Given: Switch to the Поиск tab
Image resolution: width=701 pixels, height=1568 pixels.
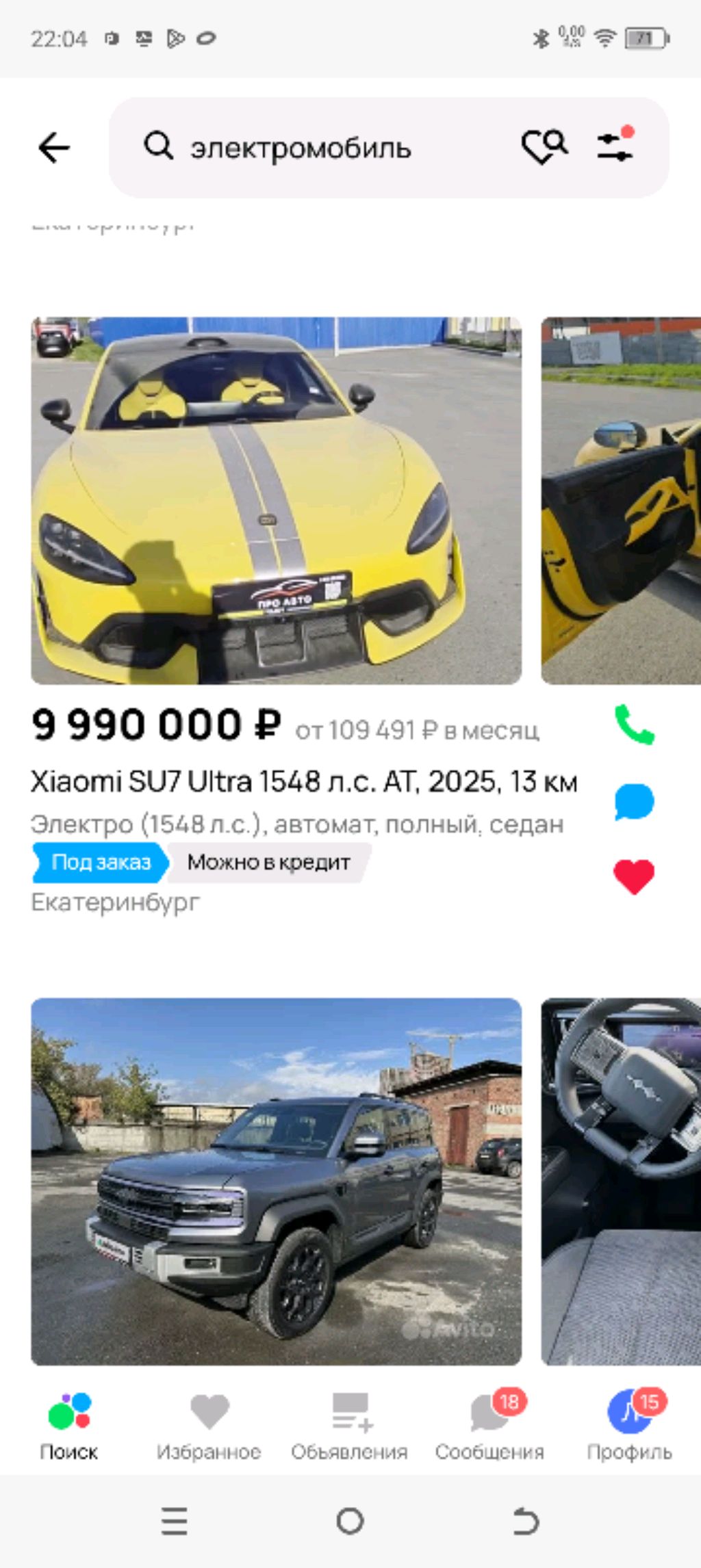Looking at the screenshot, I should coord(68,1426).
